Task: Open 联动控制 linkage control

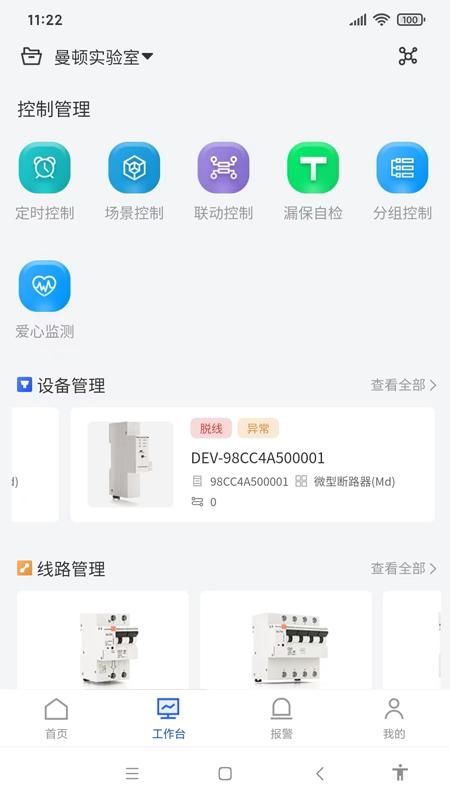Action: coord(223,182)
